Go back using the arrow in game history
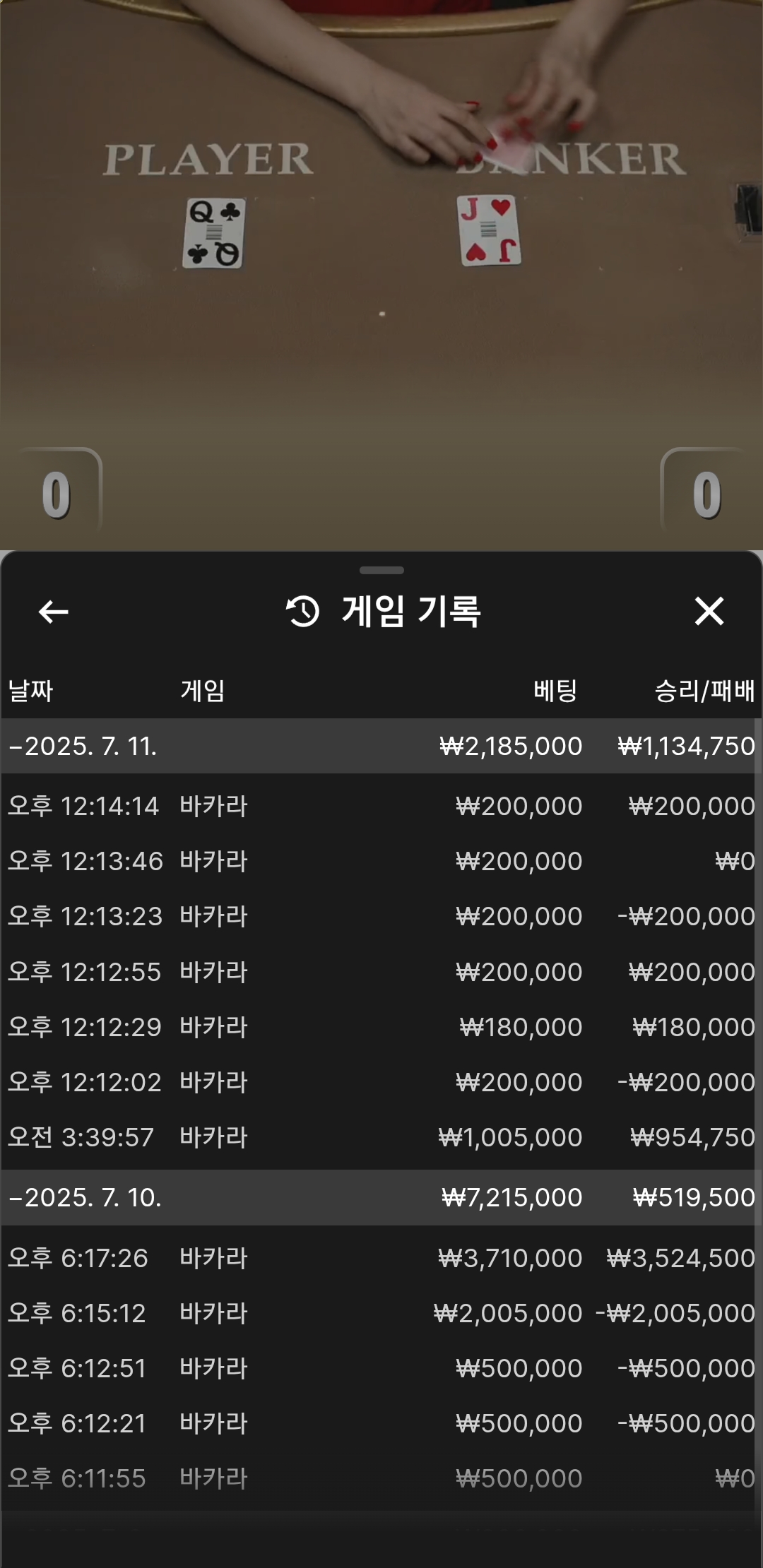Screen dimensions: 763x1568 pos(54,612)
